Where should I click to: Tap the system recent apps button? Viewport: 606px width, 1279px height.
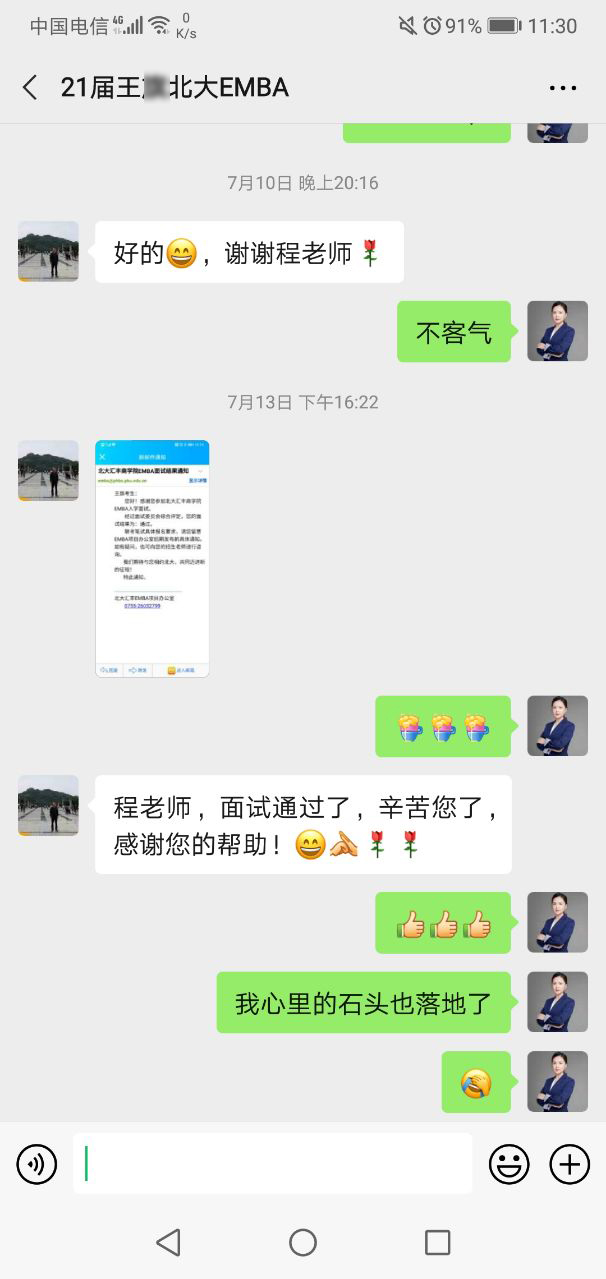click(437, 1242)
